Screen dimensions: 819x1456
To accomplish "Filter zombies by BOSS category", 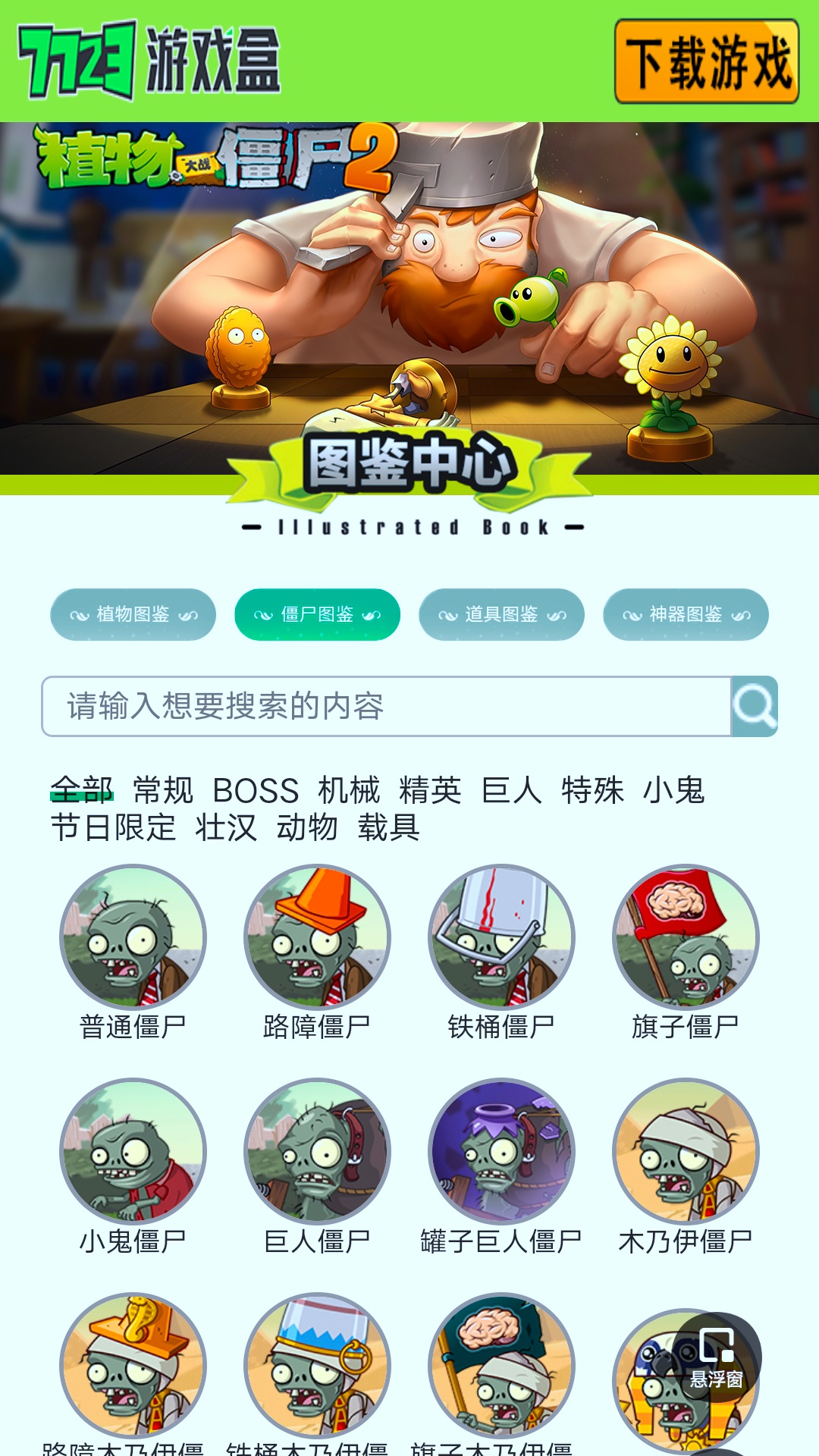I will pos(258,791).
